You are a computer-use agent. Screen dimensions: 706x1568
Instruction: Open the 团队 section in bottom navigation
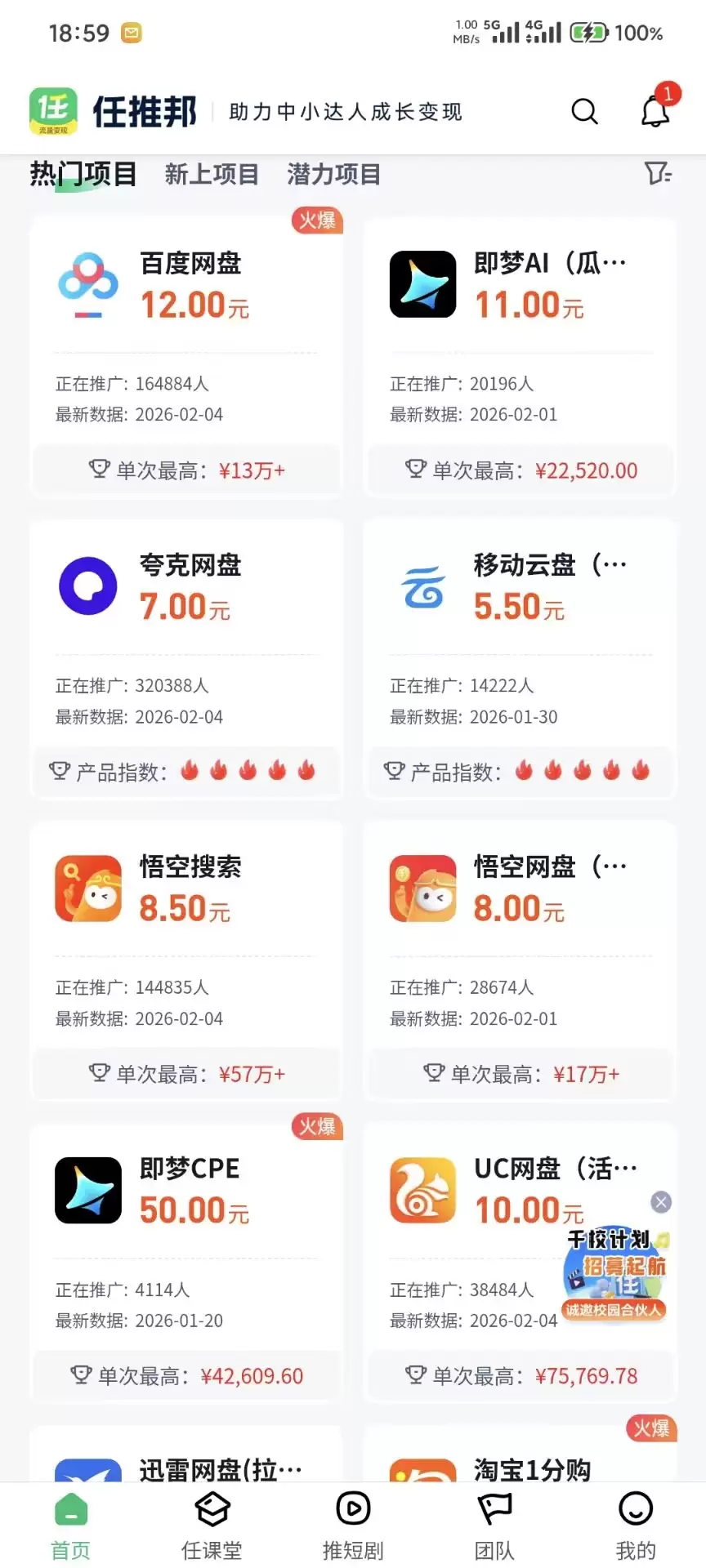[494, 1523]
